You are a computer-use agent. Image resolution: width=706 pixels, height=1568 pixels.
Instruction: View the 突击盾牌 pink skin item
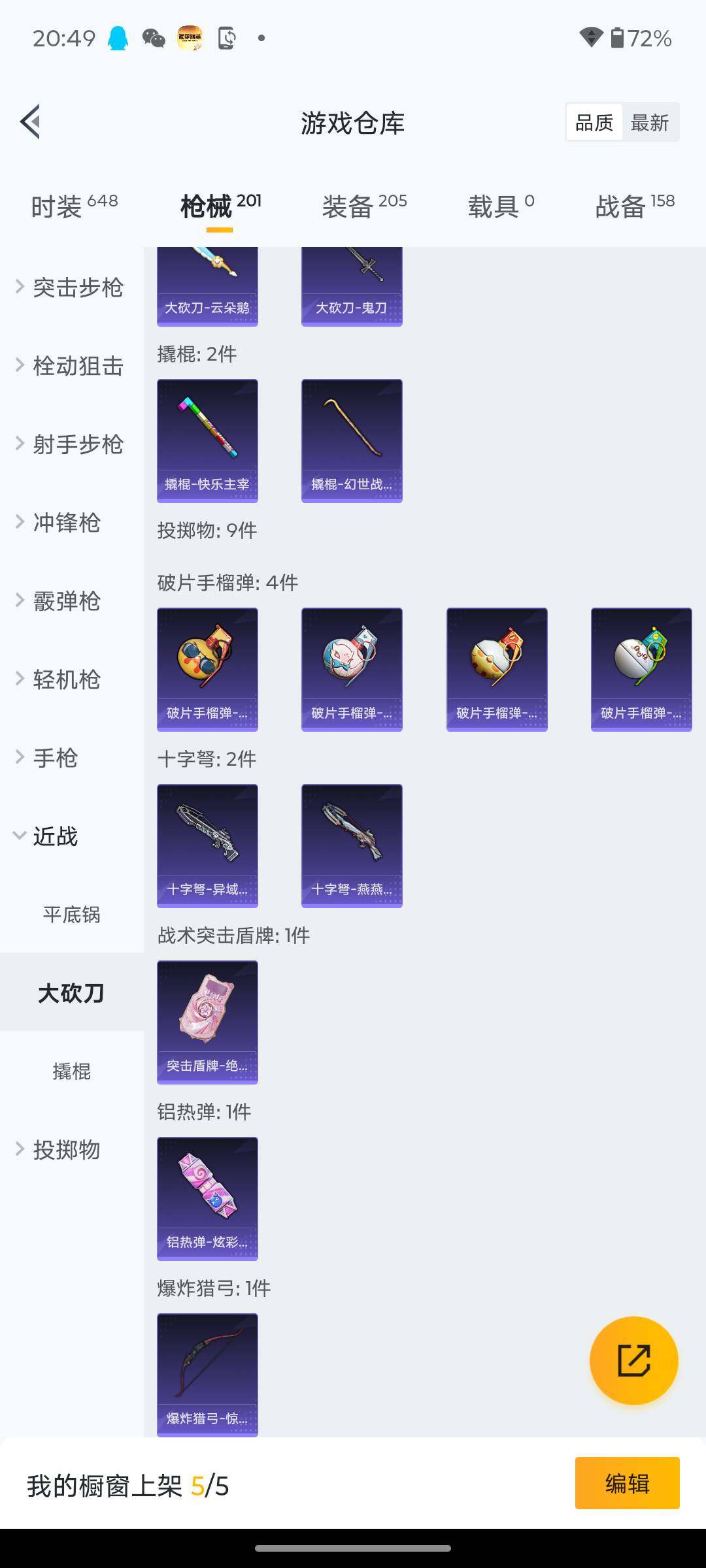coord(207,1022)
